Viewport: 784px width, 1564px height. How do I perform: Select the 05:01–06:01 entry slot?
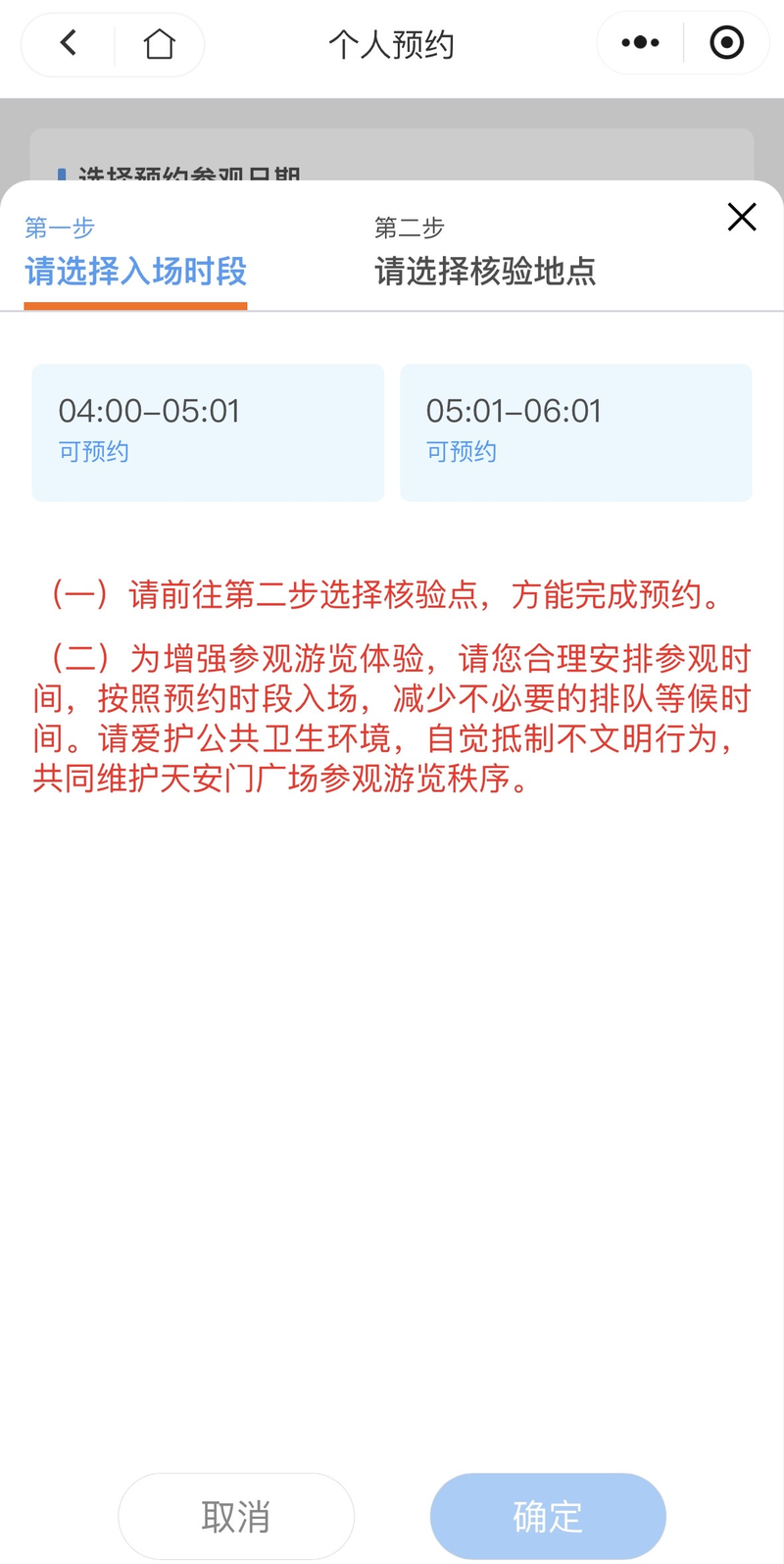coord(576,432)
